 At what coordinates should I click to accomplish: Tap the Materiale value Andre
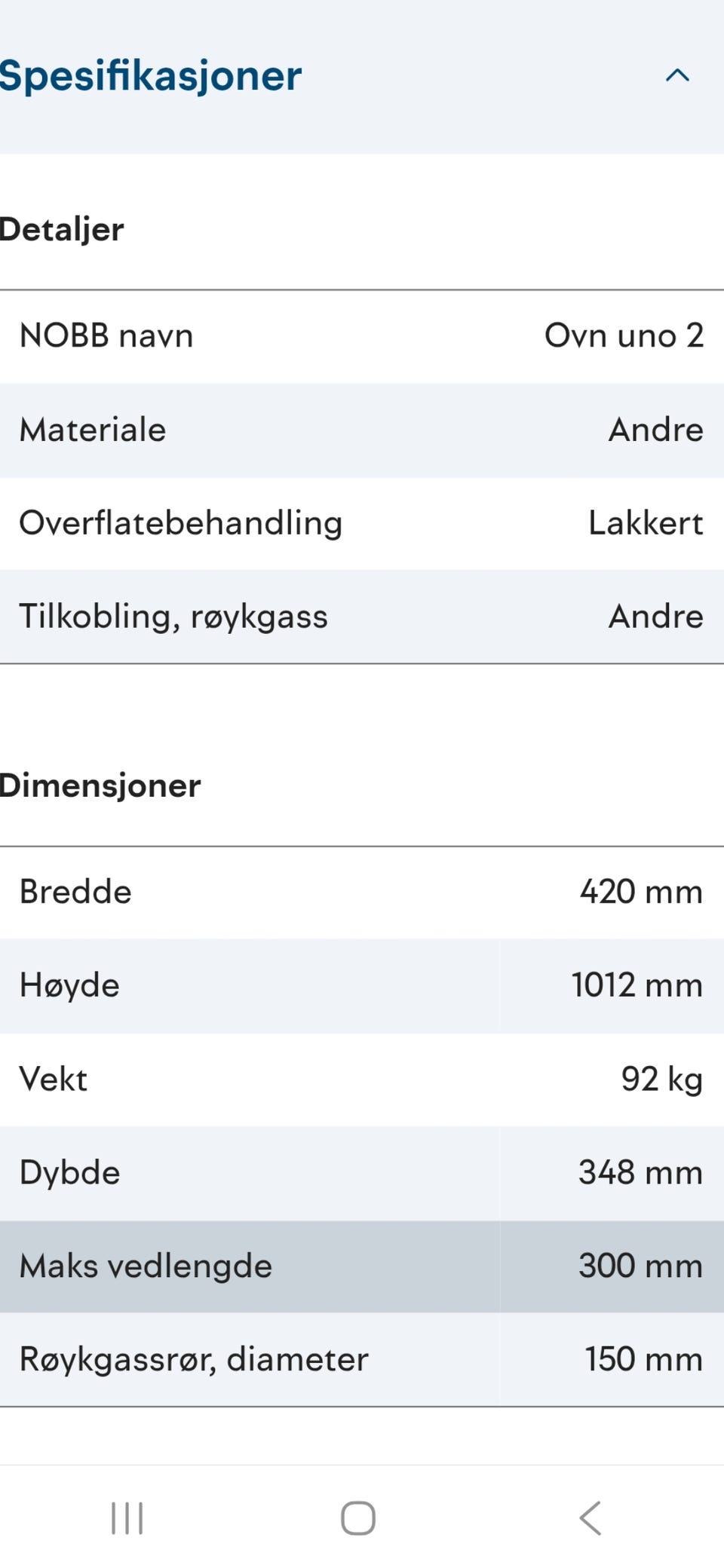pos(655,430)
